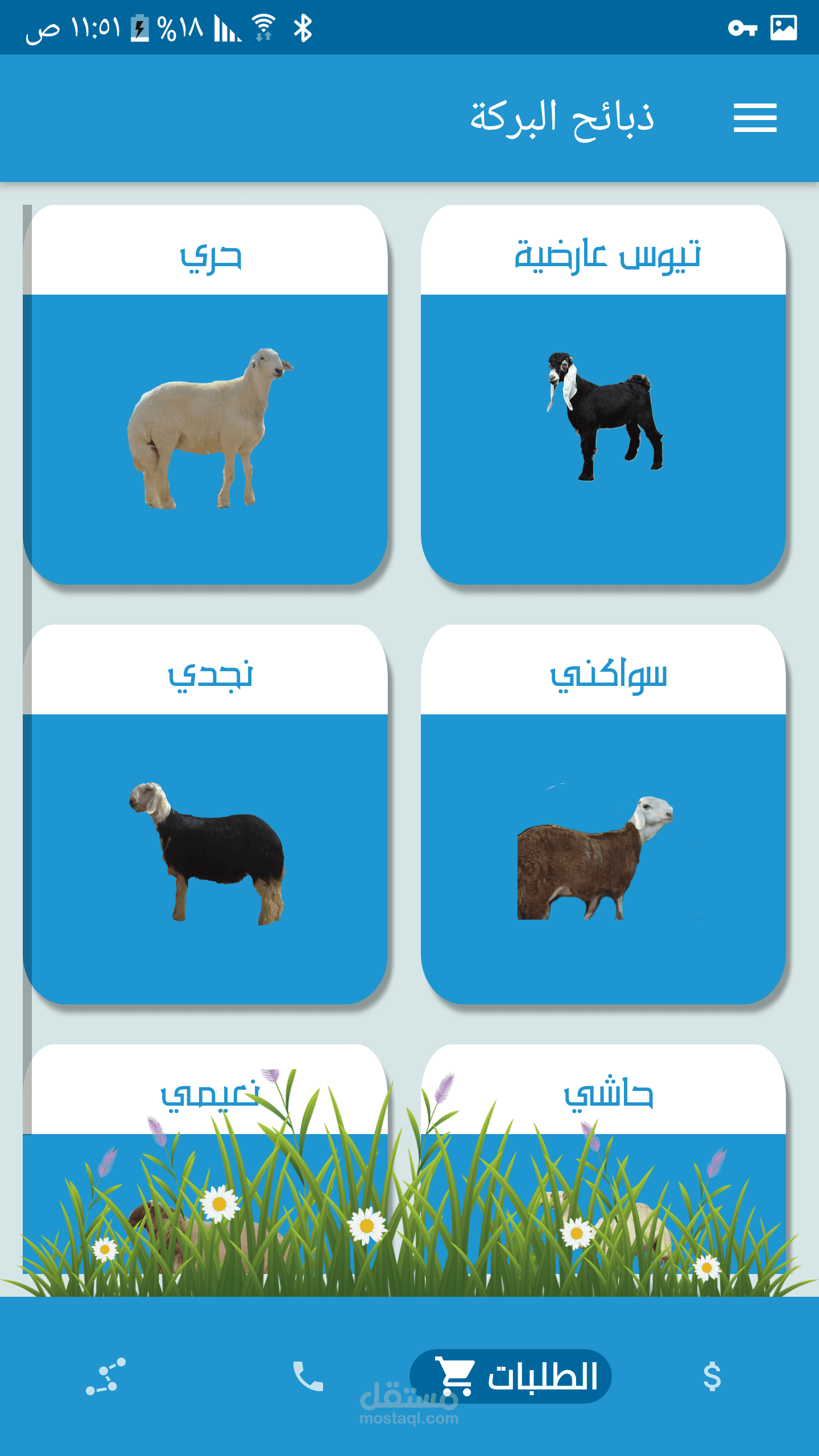Select the سواكني sheep card
This screenshot has width=819, height=1456.
point(603,813)
